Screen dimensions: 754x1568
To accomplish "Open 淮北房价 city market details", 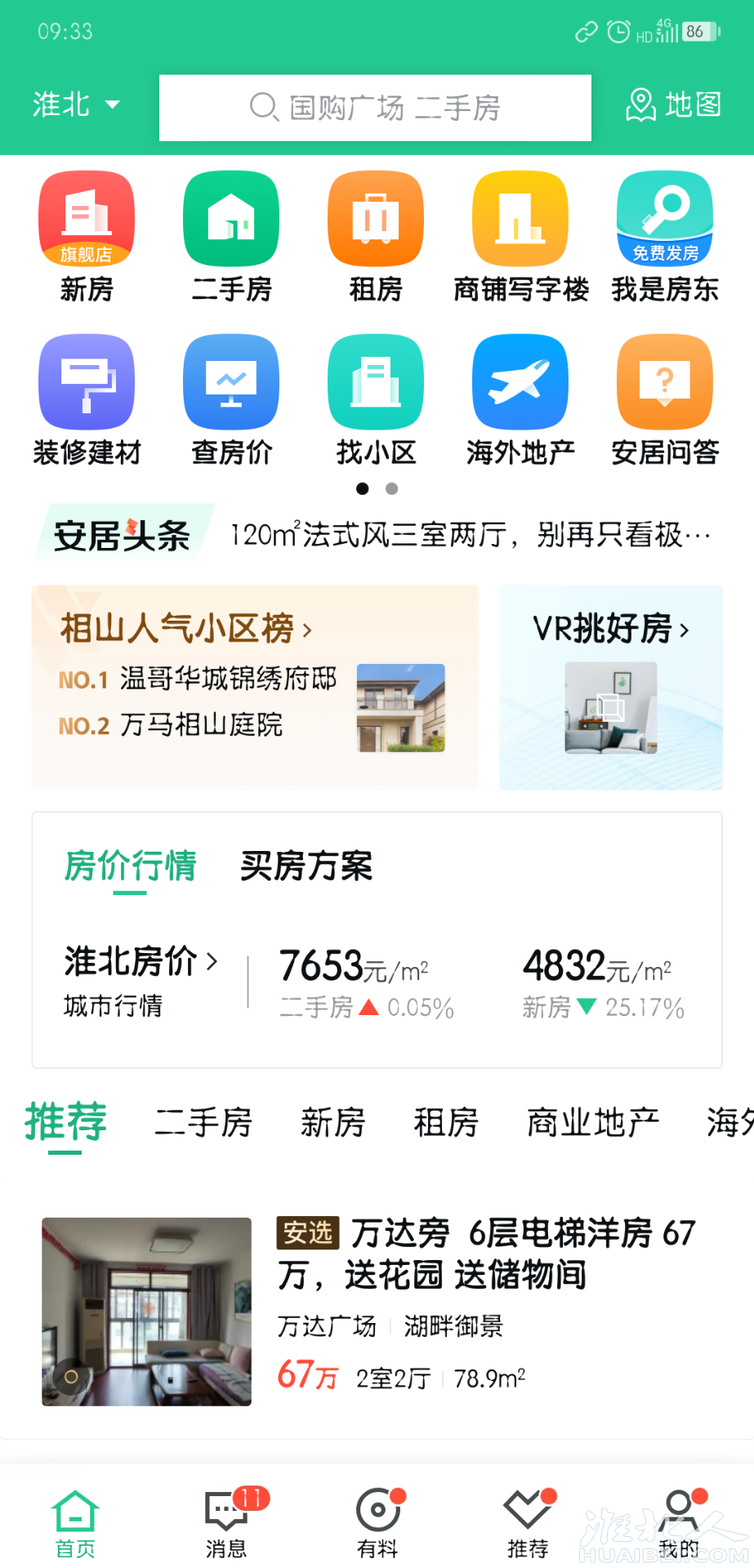I will point(141,979).
